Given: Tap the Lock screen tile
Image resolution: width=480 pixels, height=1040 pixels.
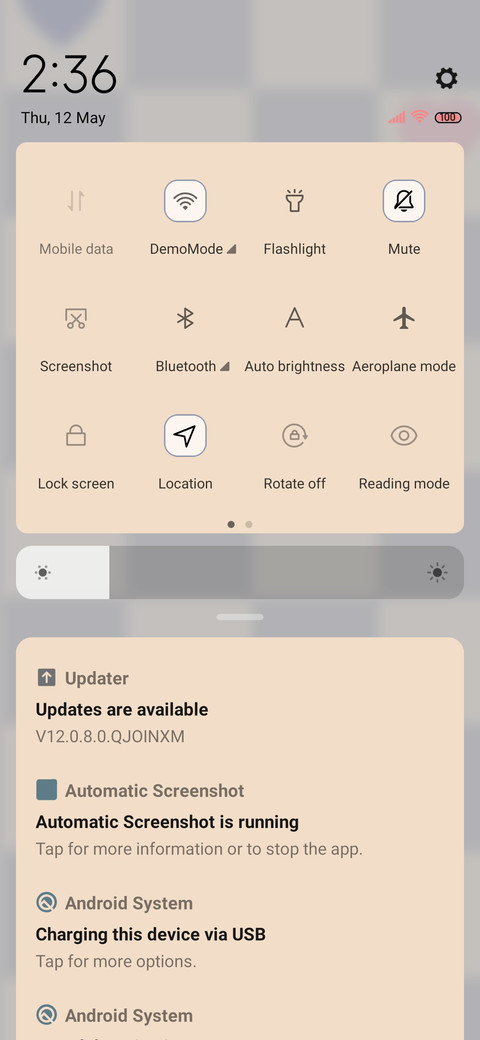Looking at the screenshot, I should pos(76,436).
